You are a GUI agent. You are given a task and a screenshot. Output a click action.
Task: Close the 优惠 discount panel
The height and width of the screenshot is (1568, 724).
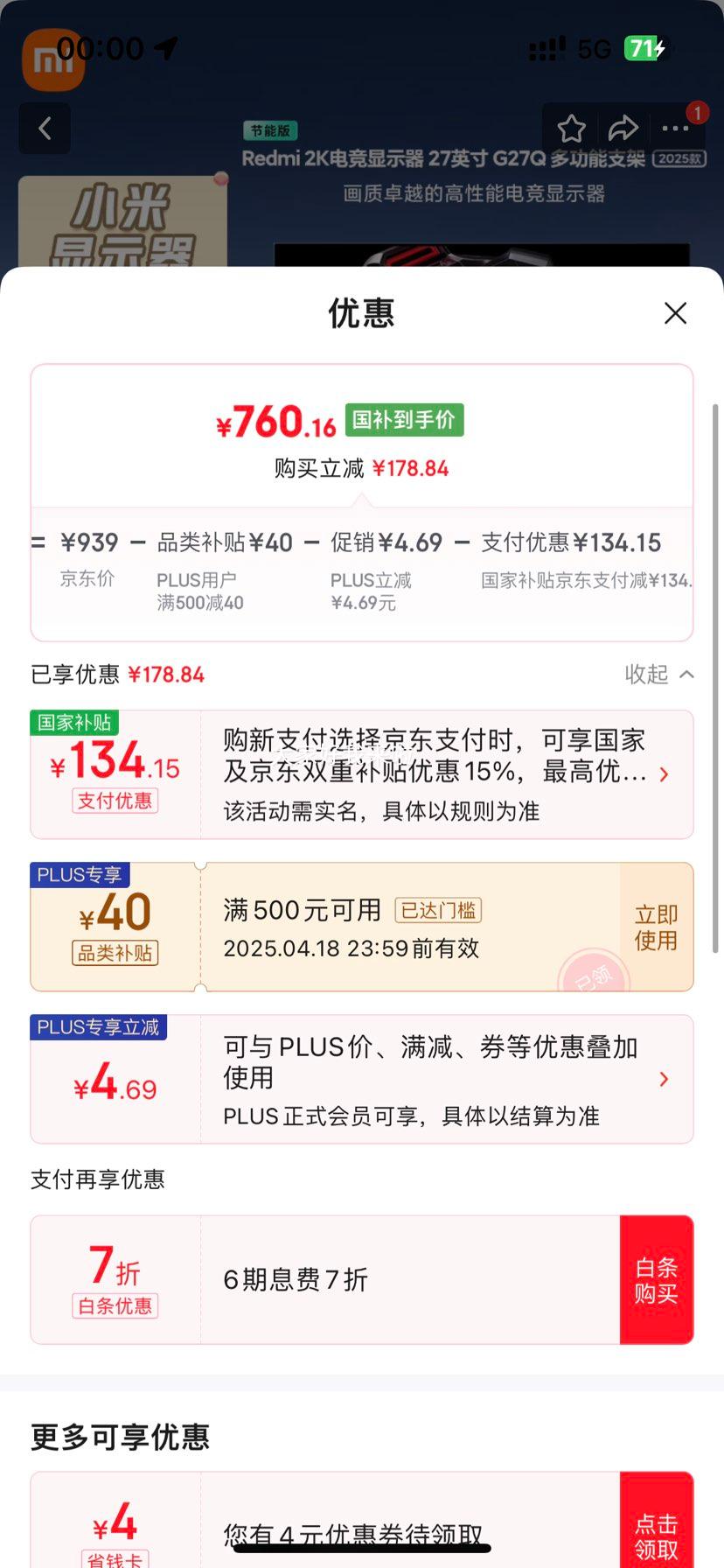[675, 313]
